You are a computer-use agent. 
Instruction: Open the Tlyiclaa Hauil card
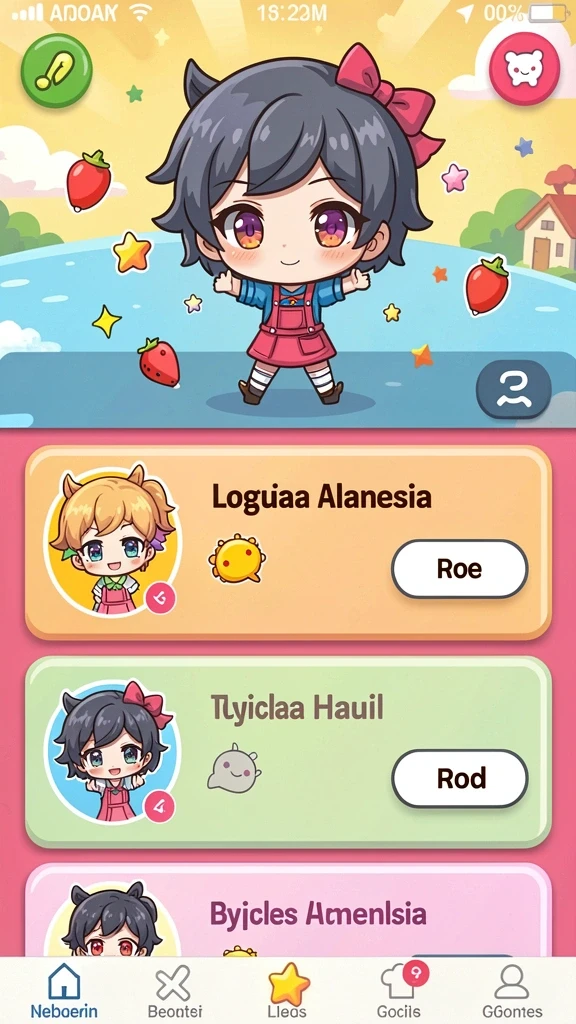[288, 752]
